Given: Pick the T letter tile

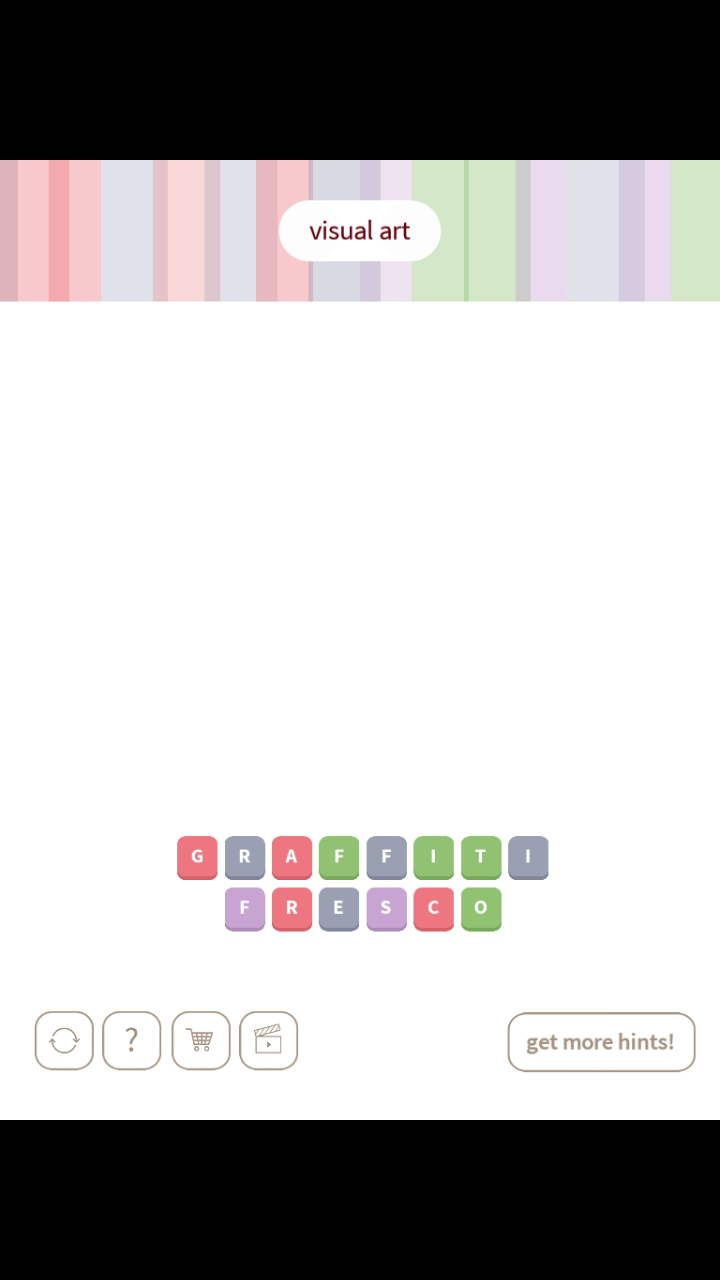Looking at the screenshot, I should pyautogui.click(x=480, y=857).
